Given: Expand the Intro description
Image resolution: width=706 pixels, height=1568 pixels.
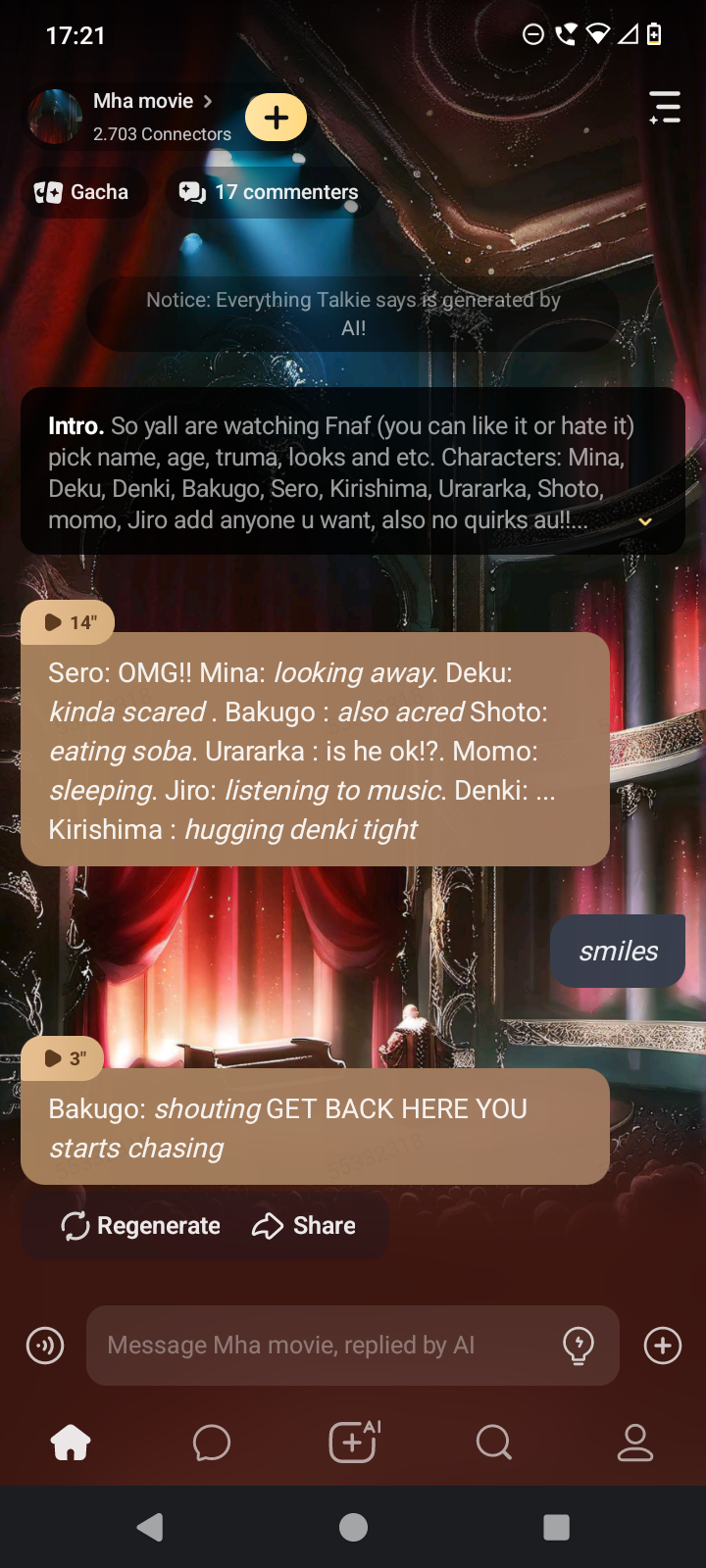Looking at the screenshot, I should 644,521.
